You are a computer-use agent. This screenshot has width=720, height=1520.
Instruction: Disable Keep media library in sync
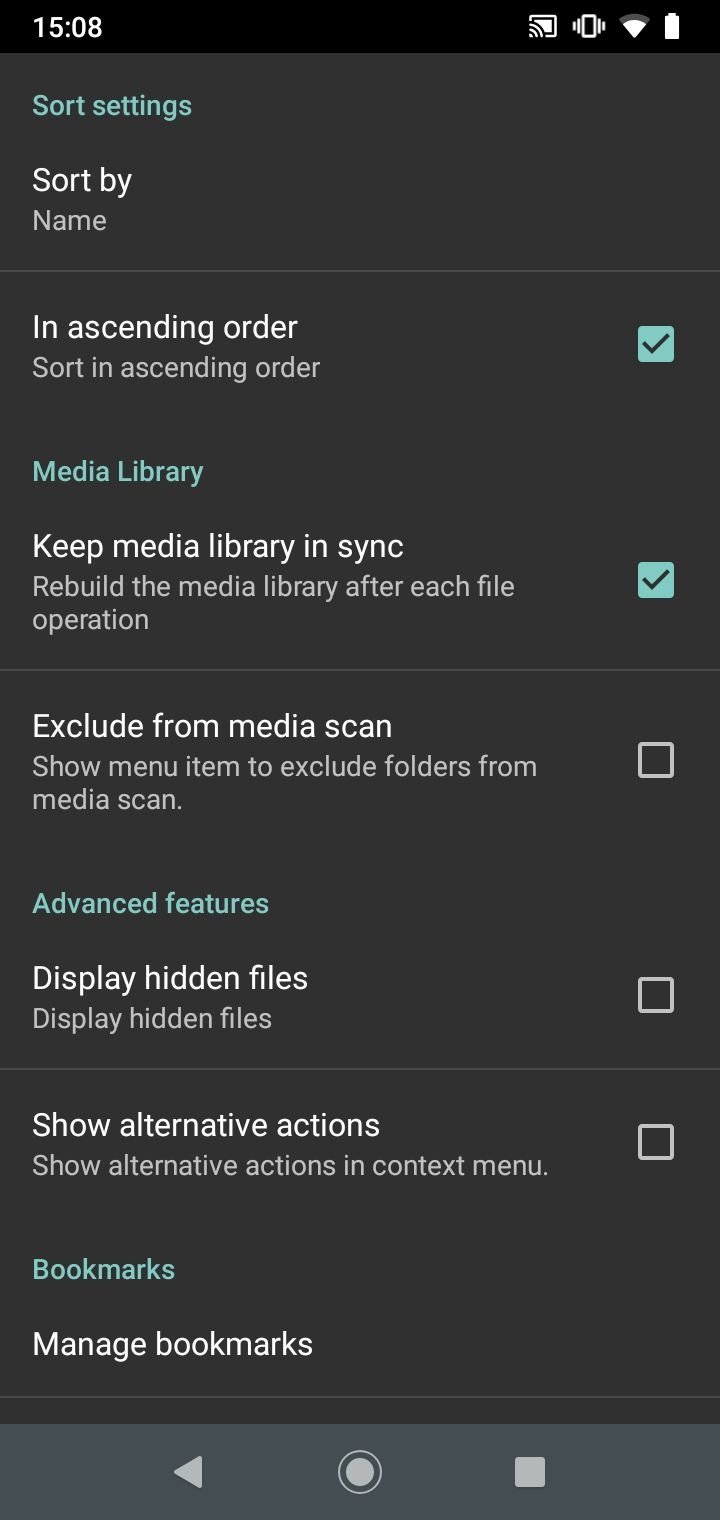[x=656, y=580]
